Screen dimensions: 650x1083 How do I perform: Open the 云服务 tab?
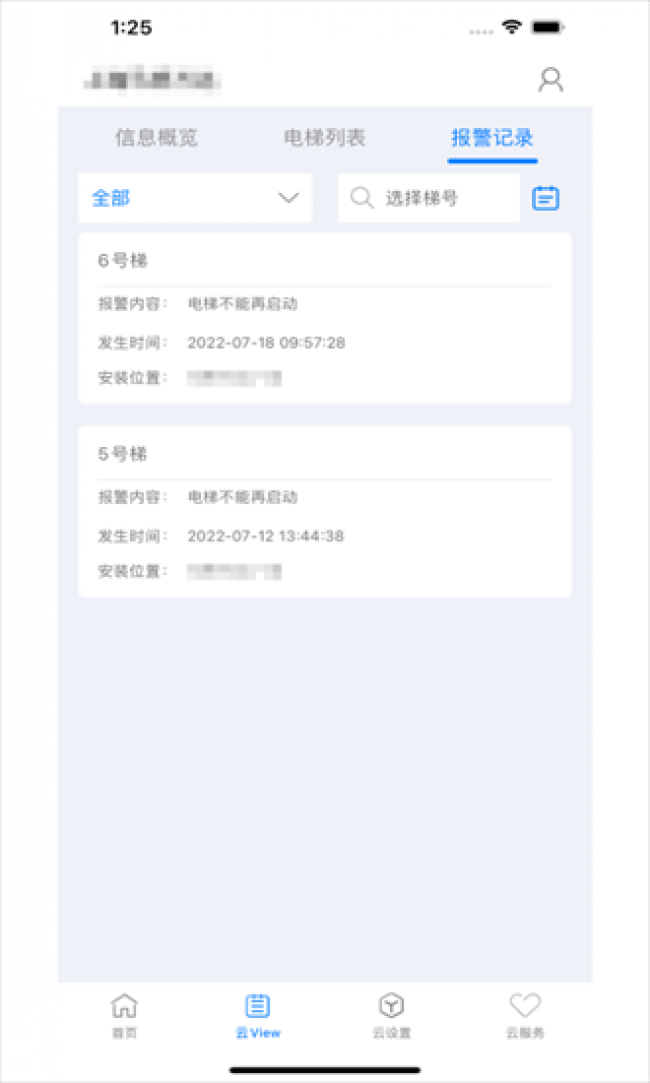point(525,1016)
